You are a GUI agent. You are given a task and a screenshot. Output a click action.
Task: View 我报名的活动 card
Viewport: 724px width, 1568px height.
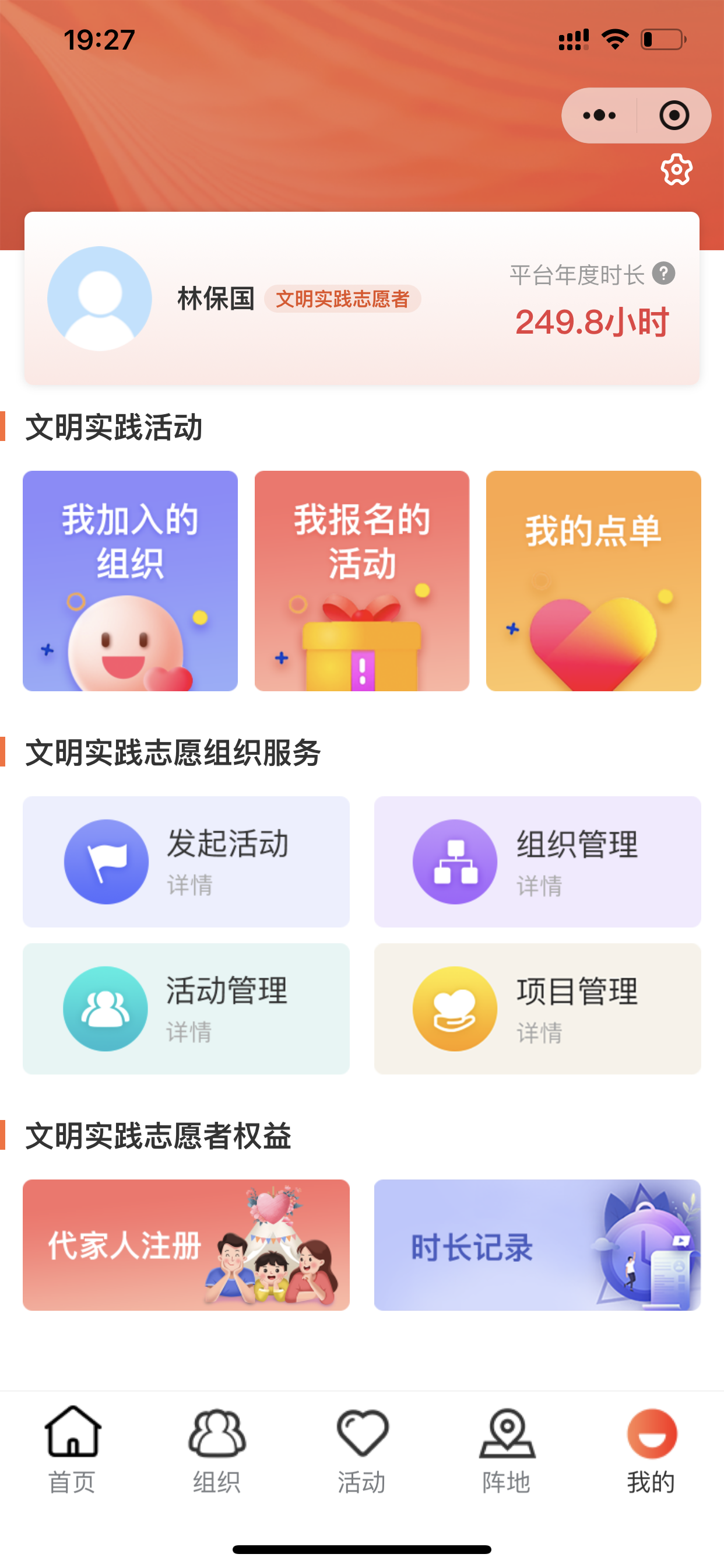pyautogui.click(x=362, y=580)
